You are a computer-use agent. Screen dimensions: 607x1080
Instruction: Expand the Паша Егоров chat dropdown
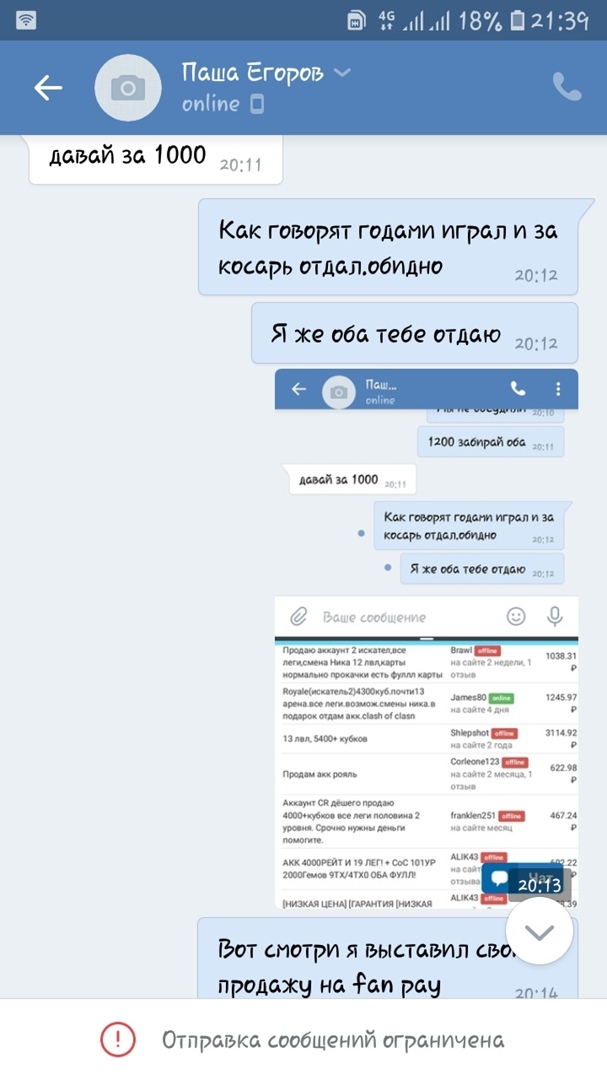point(342,73)
